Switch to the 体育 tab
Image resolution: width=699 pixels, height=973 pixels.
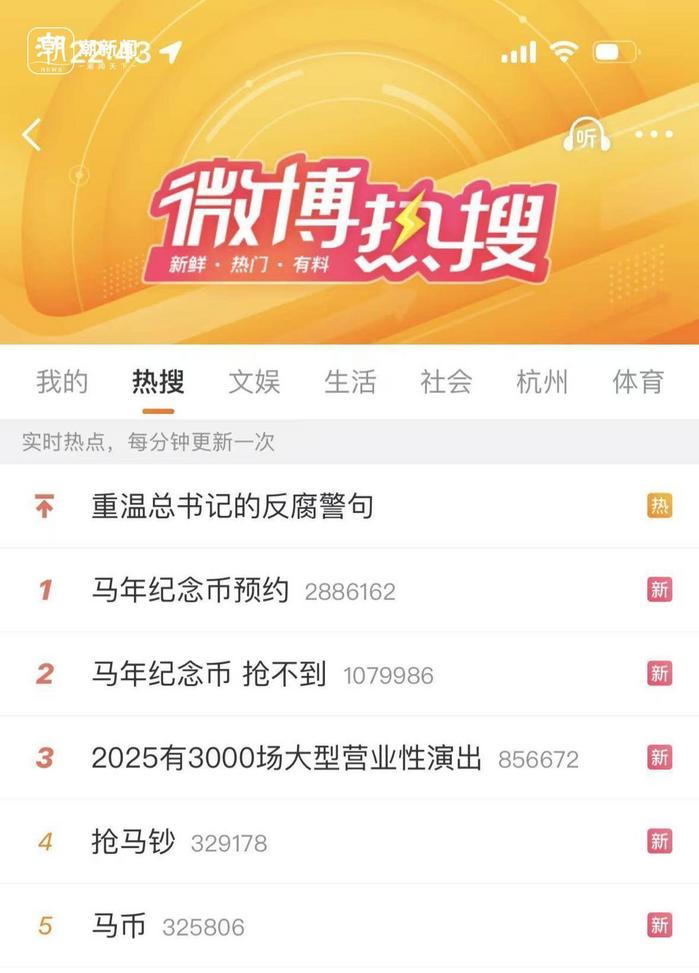(638, 381)
